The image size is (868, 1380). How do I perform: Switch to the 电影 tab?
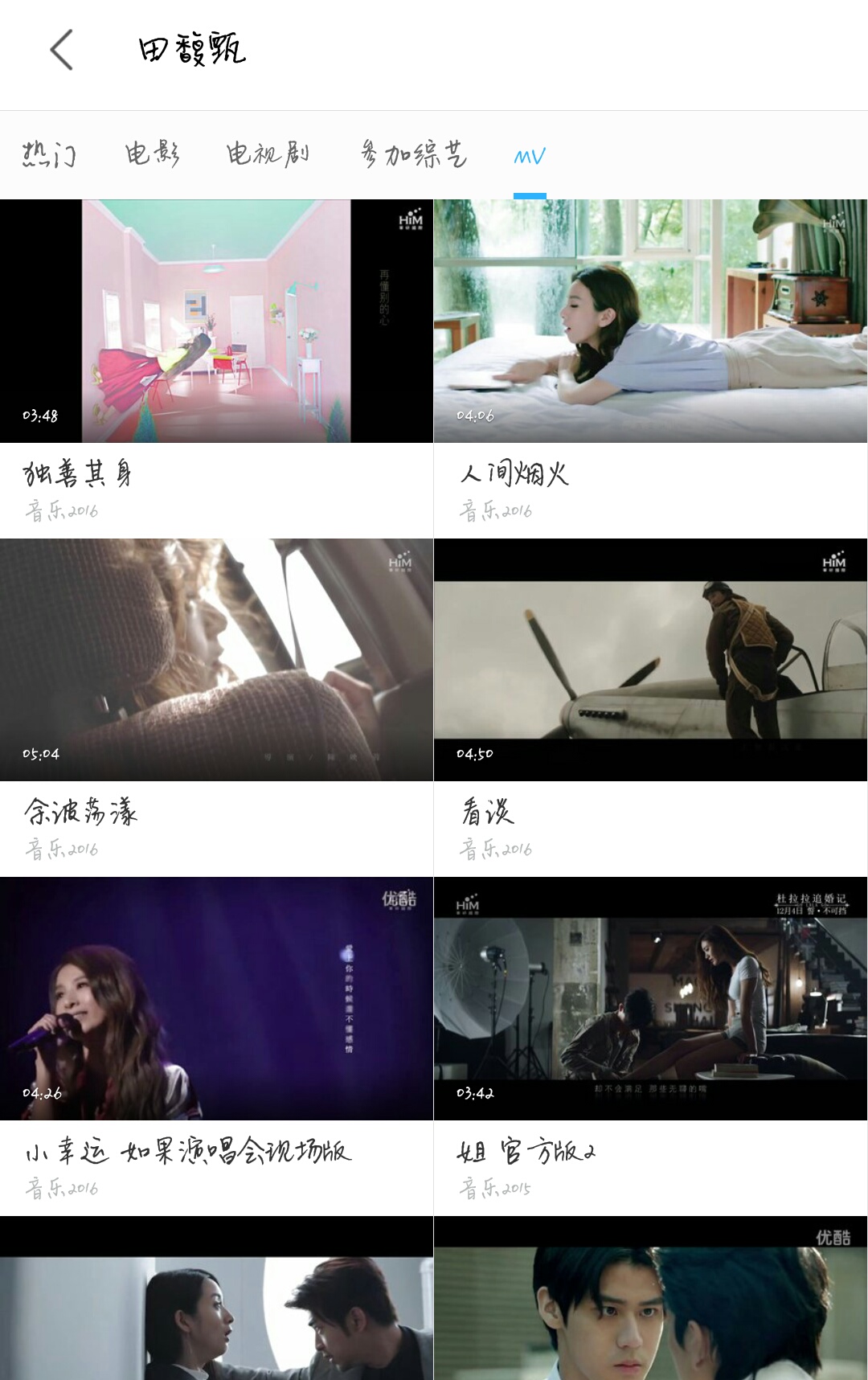(152, 154)
